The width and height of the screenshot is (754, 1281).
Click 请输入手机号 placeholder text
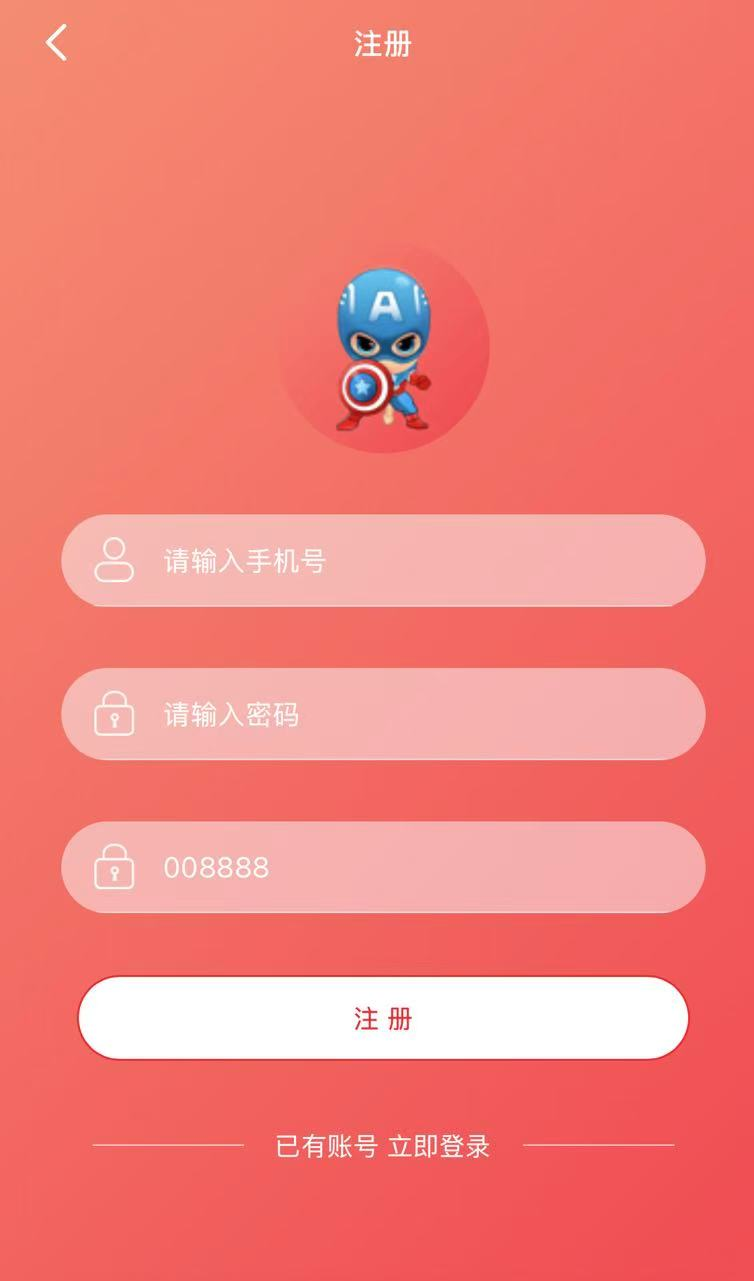238,561
